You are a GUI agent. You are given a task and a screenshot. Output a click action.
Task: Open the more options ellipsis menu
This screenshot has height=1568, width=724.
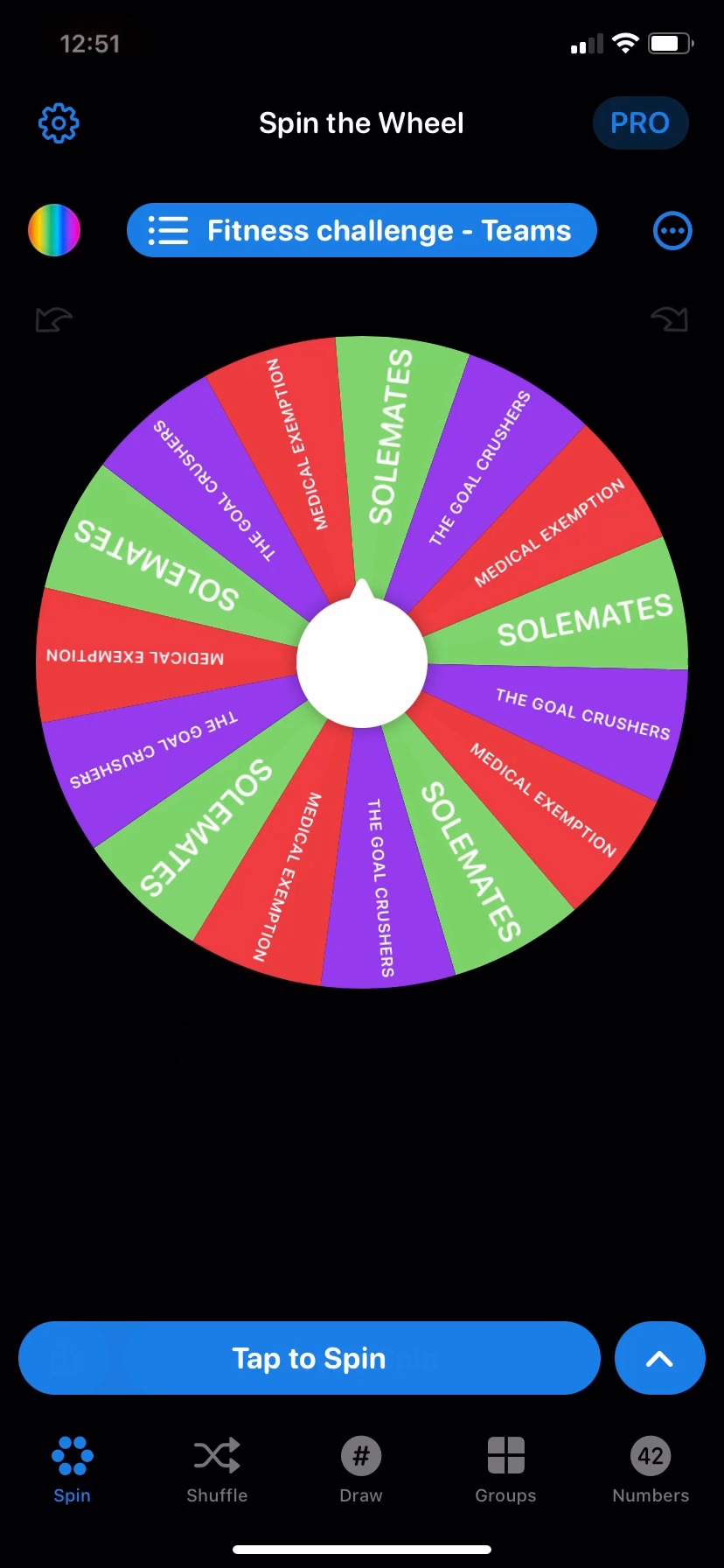pos(672,231)
